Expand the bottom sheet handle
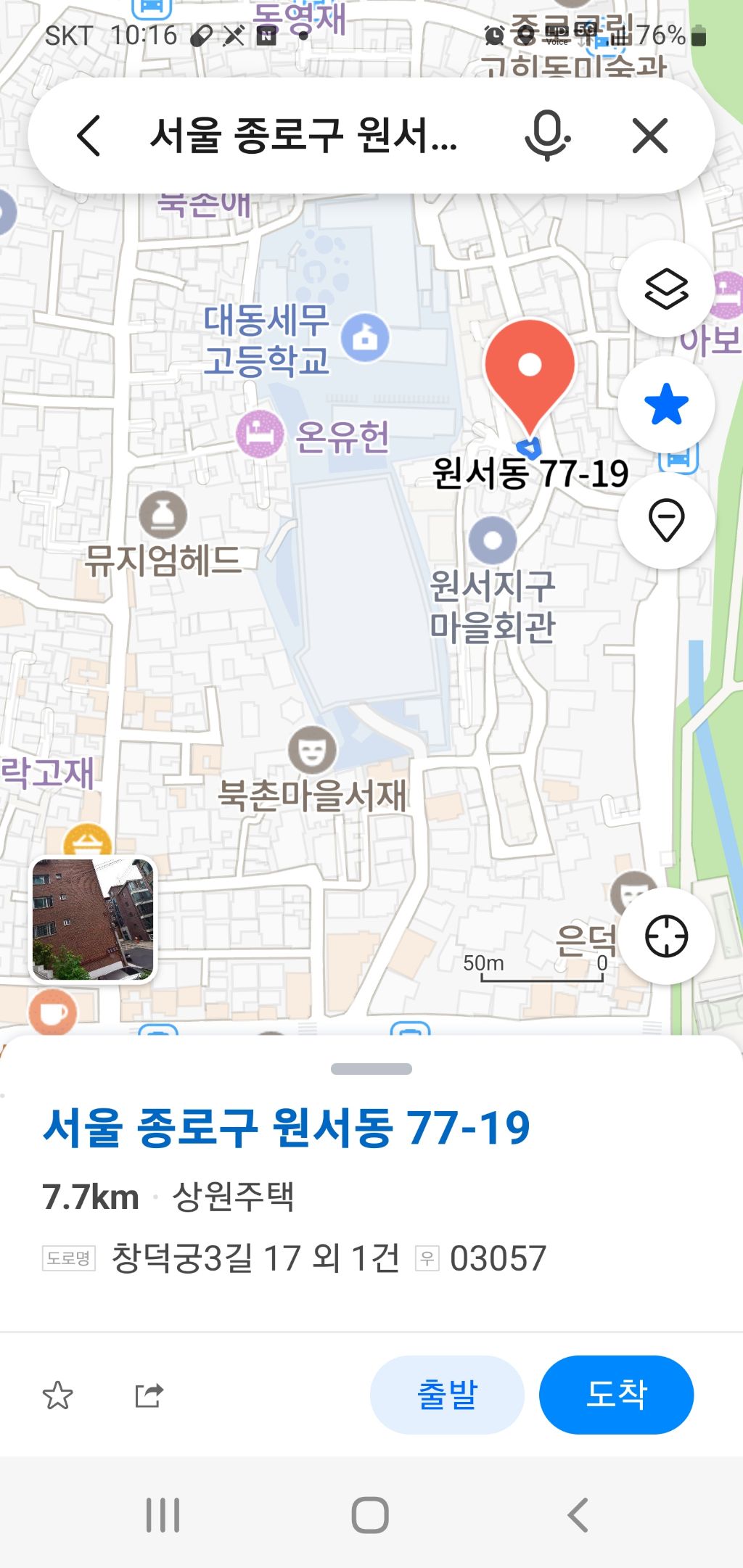This screenshot has width=743, height=1568. click(x=371, y=1069)
